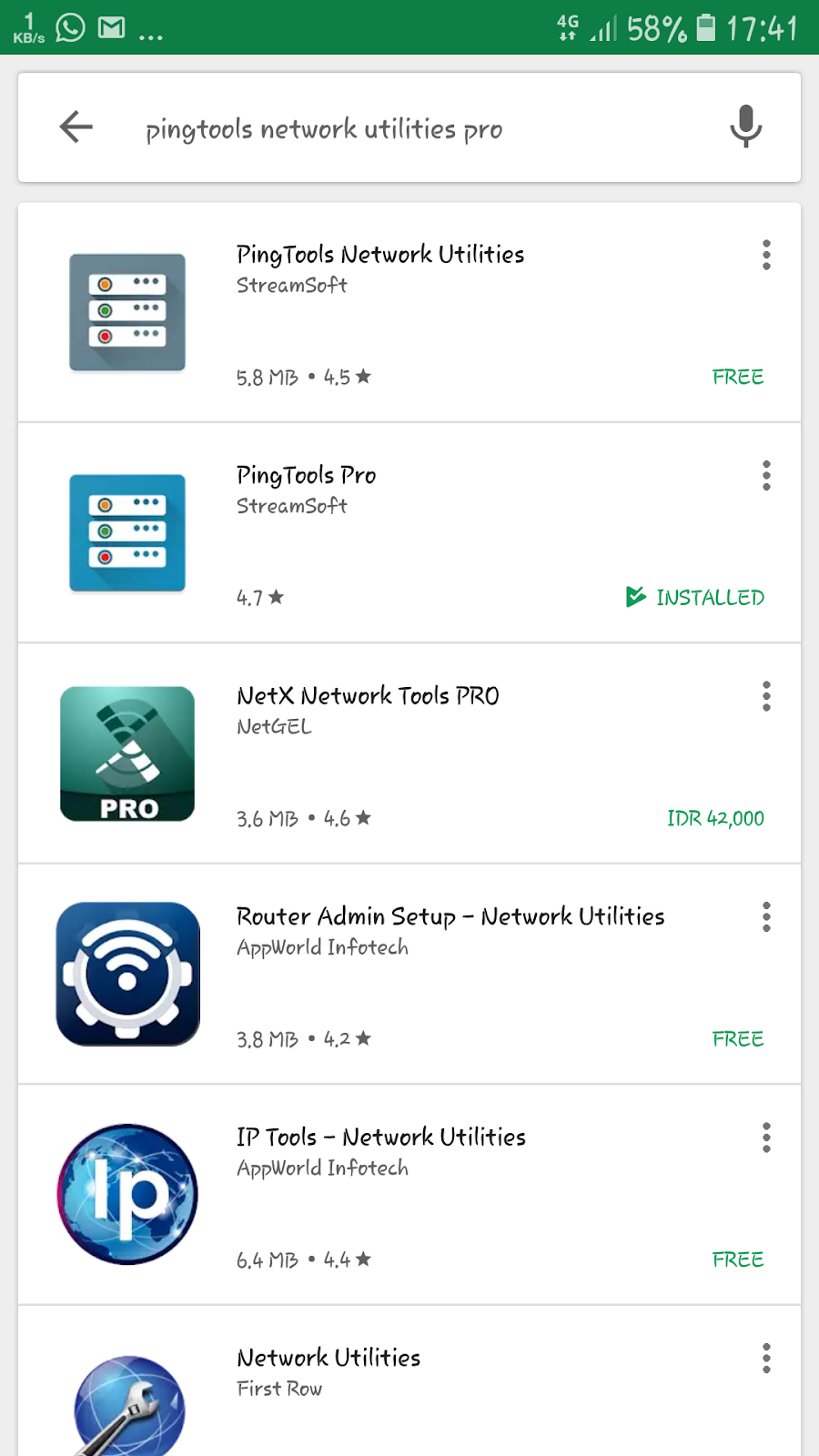
Task: Tap the IDR 42,000 price label
Action: point(713,818)
